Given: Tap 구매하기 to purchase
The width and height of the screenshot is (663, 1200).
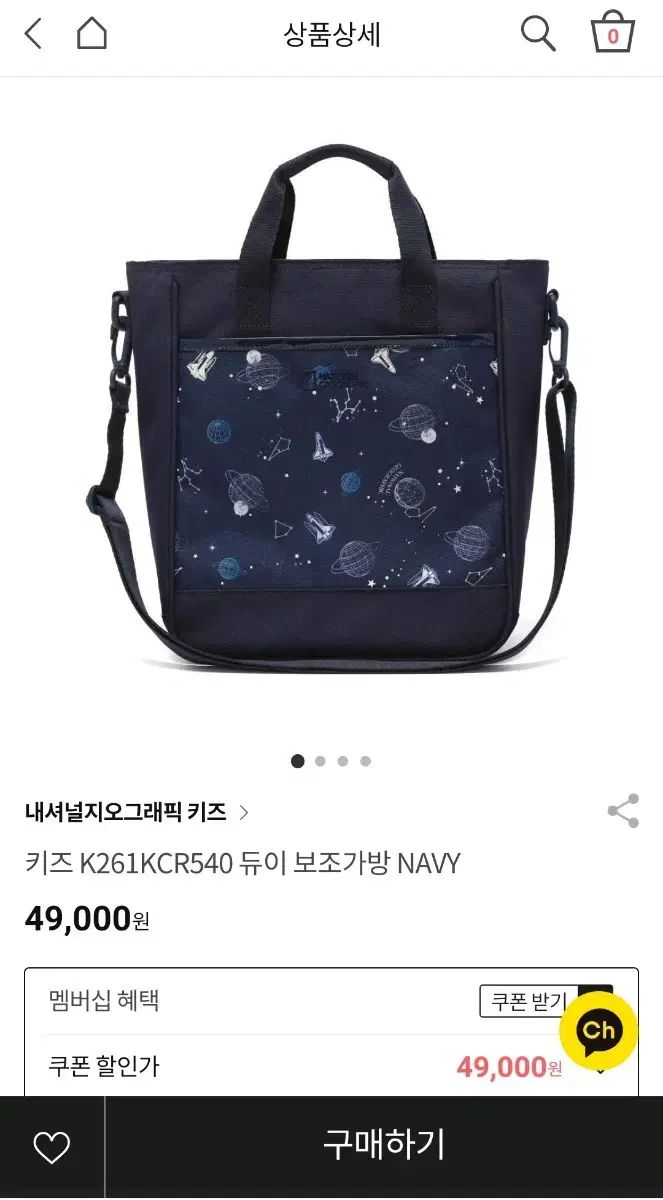Looking at the screenshot, I should 383,1146.
